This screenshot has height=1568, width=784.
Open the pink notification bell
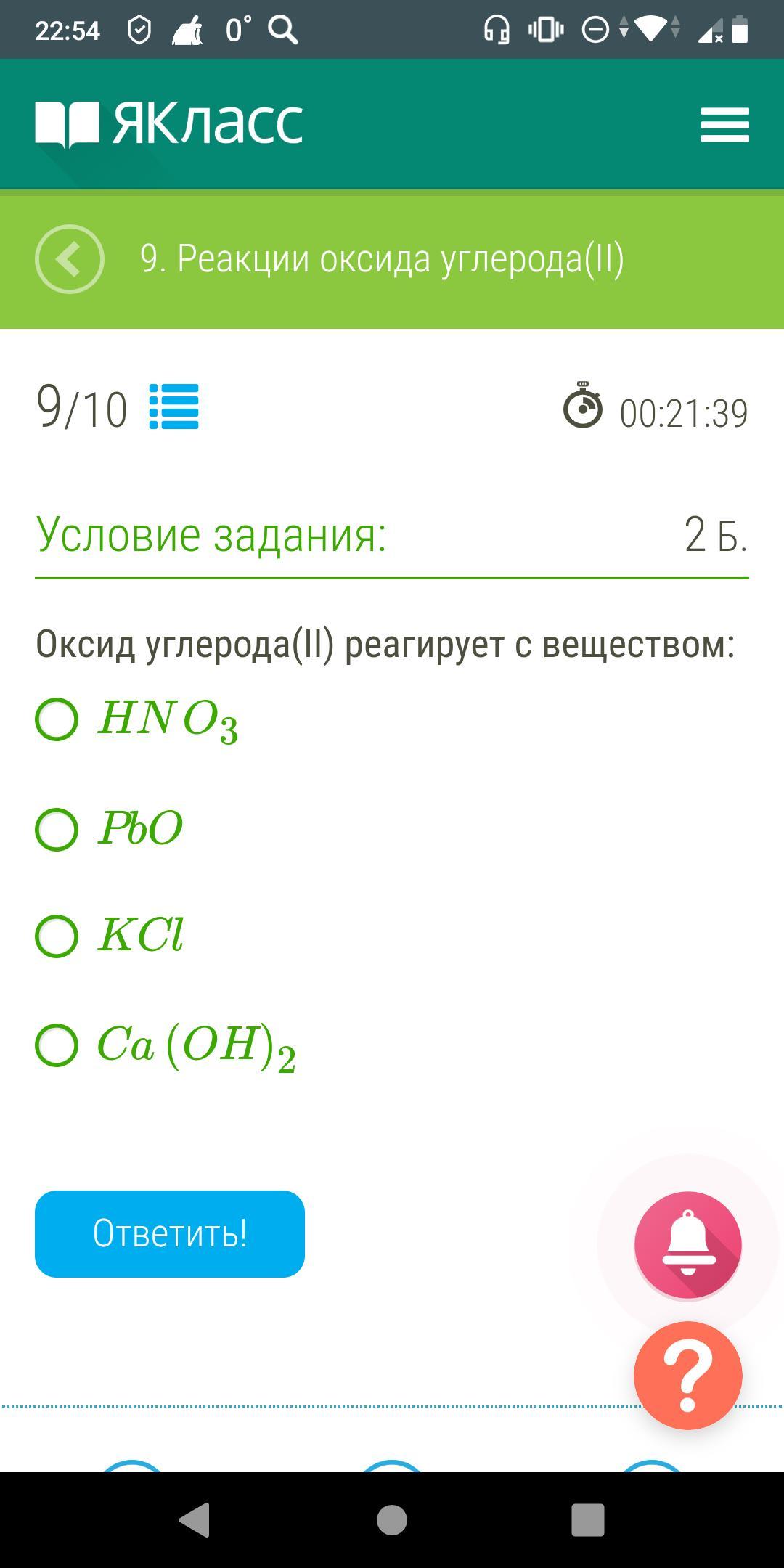click(687, 1244)
